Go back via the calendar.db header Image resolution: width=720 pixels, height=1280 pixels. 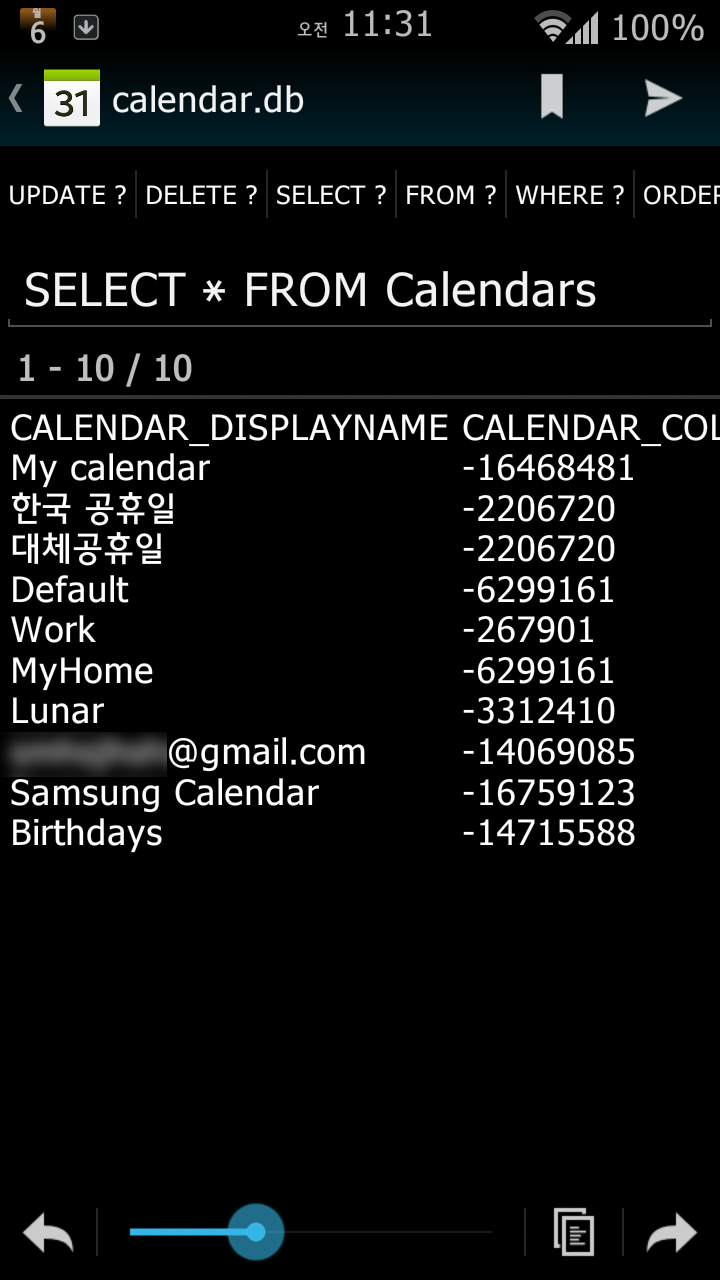pos(60,99)
